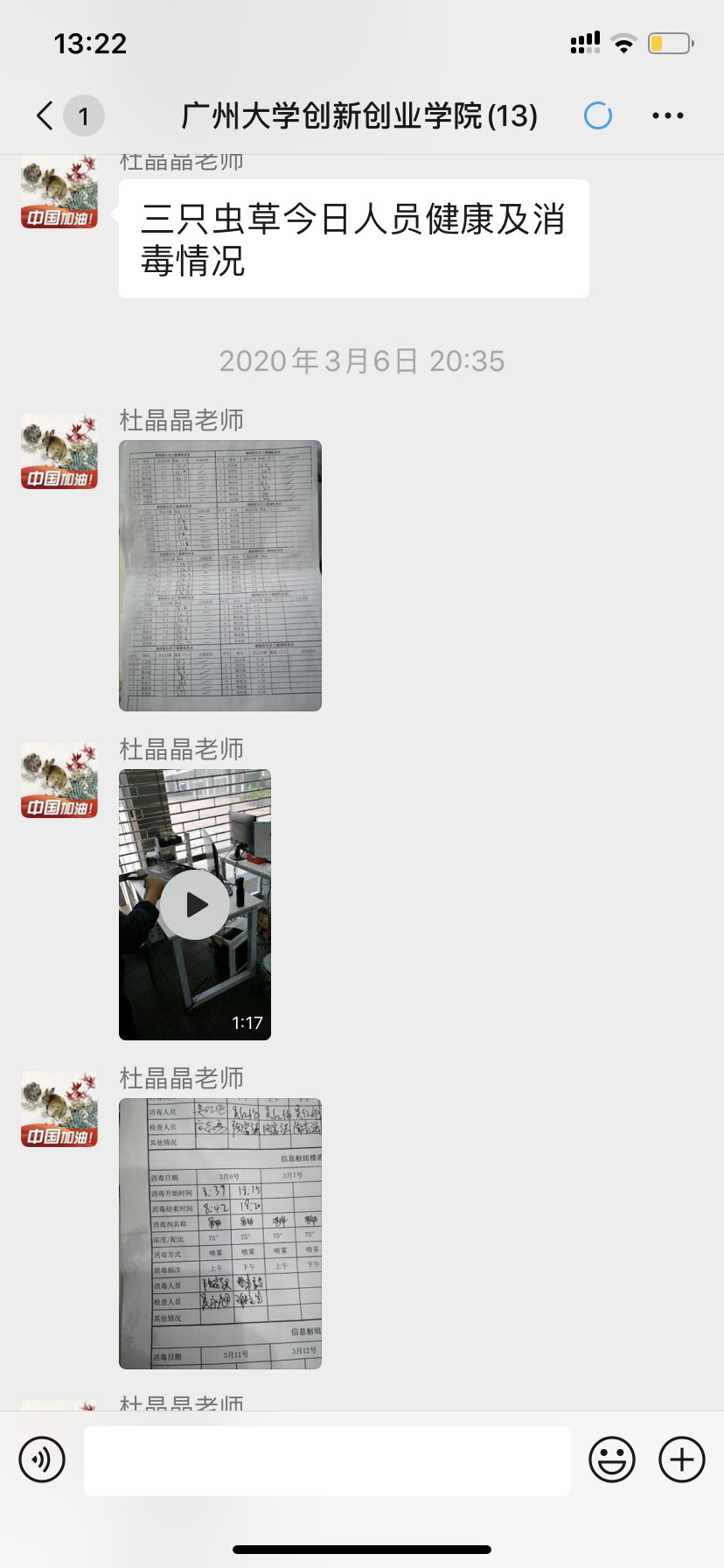Viewport: 724px width, 1568px height.
Task: Open the plus attachment menu
Action: (x=682, y=1459)
